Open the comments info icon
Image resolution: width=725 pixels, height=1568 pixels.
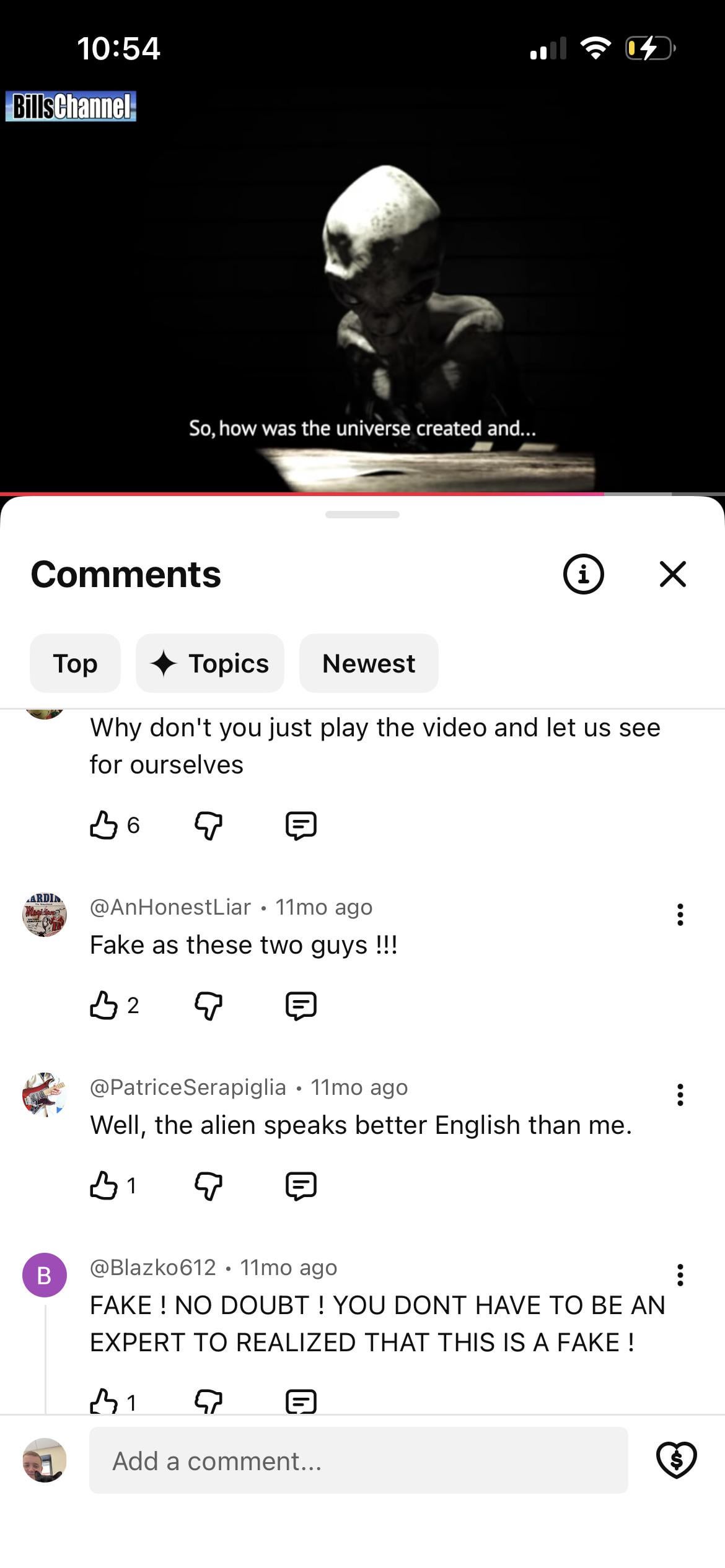pyautogui.click(x=583, y=574)
